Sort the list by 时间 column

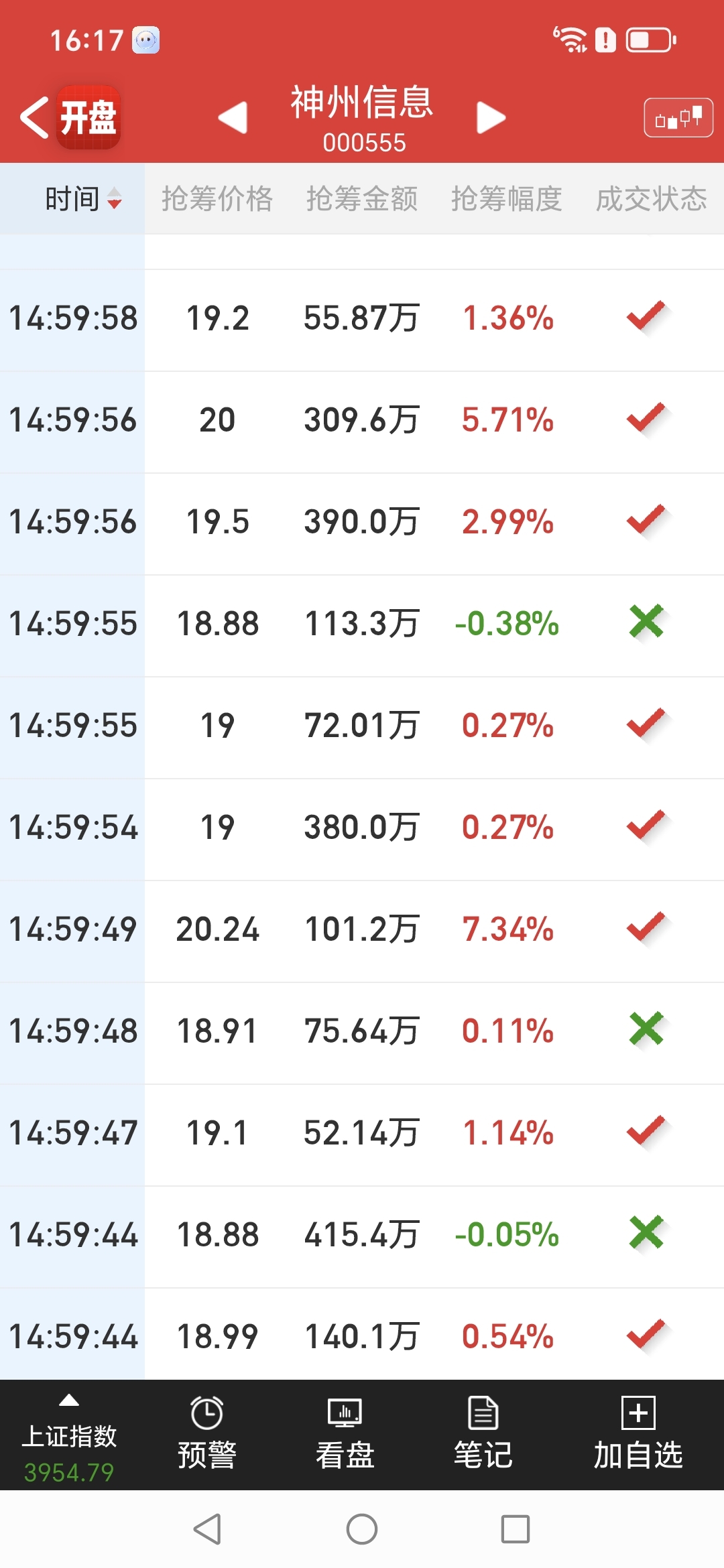click(x=82, y=199)
